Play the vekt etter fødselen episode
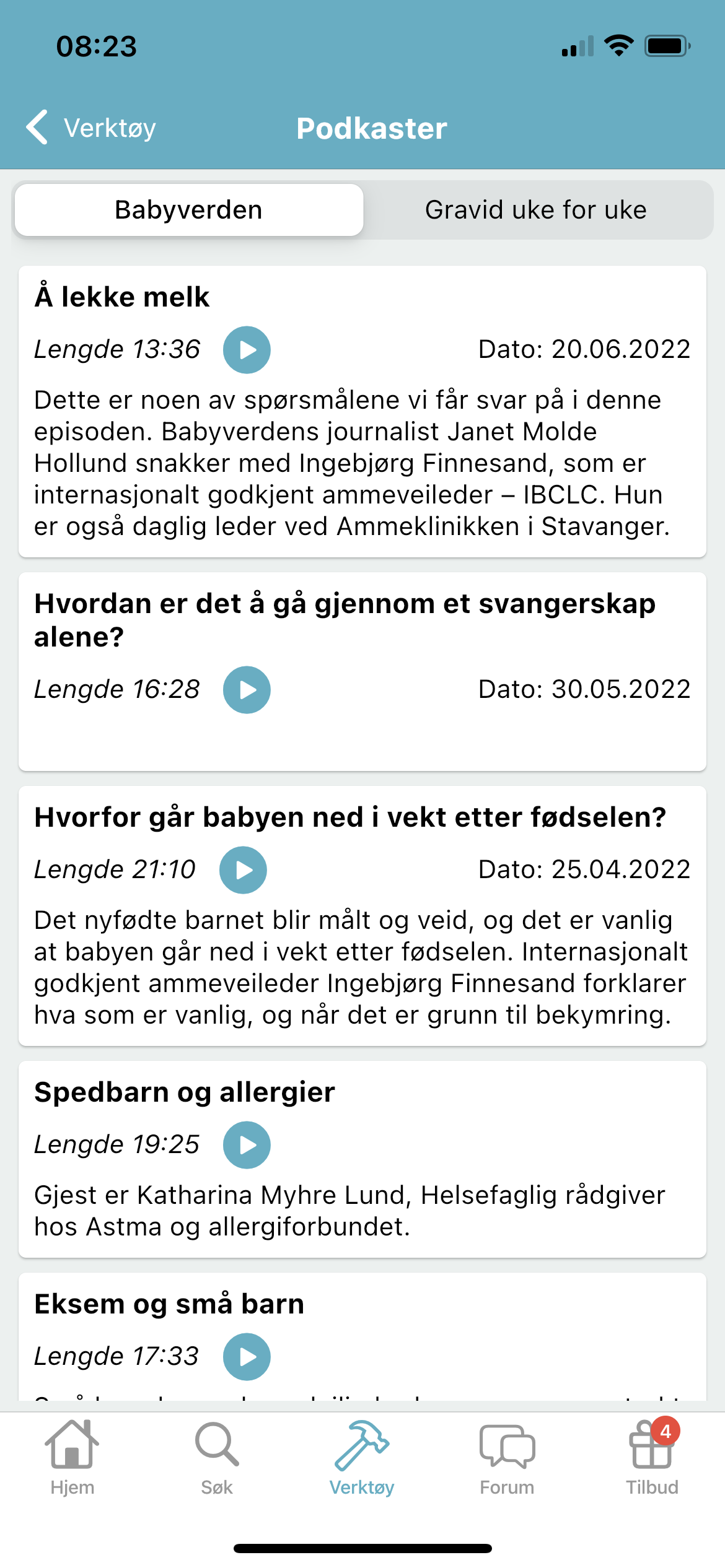725x1568 pixels. click(x=244, y=870)
